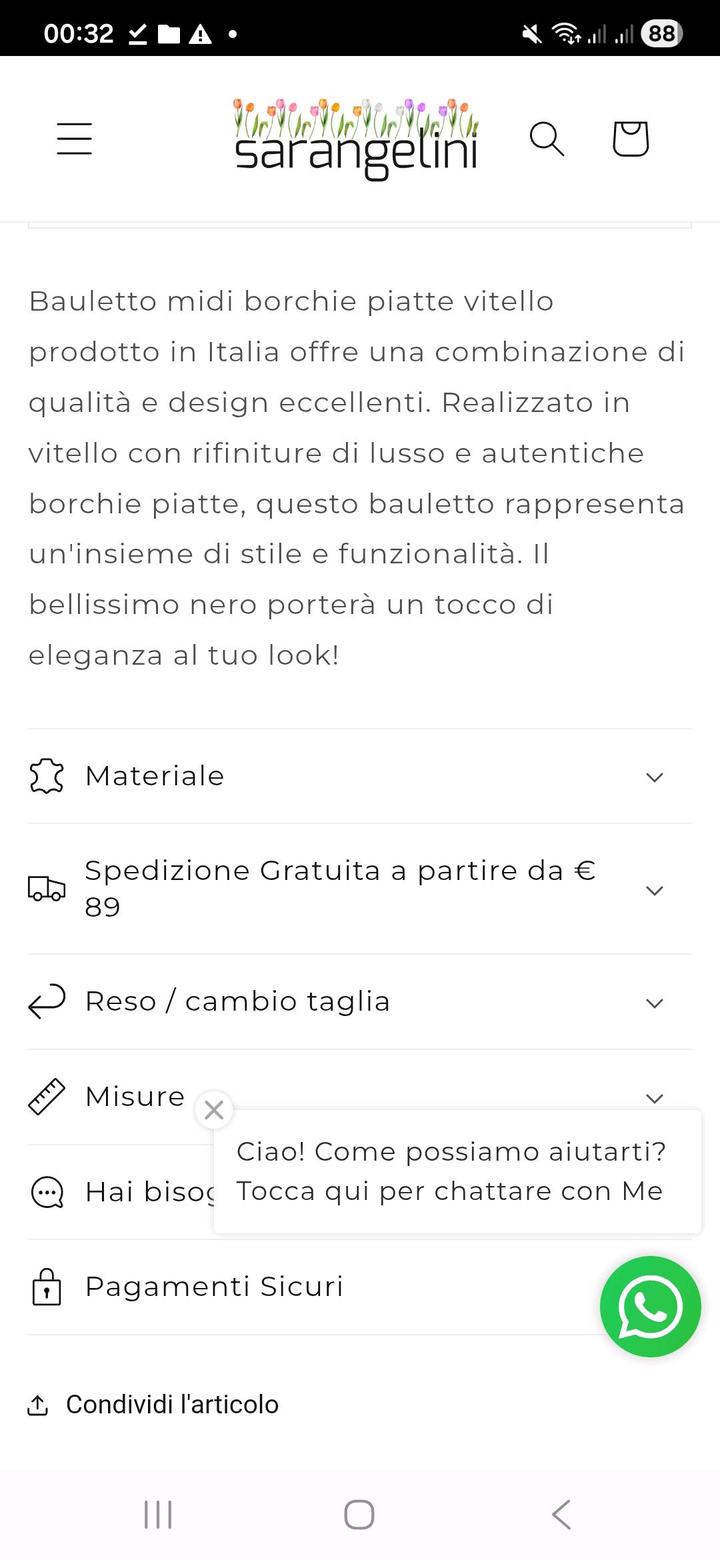Expand the Materiale section
Viewport: 720px width, 1560px height.
359,776
